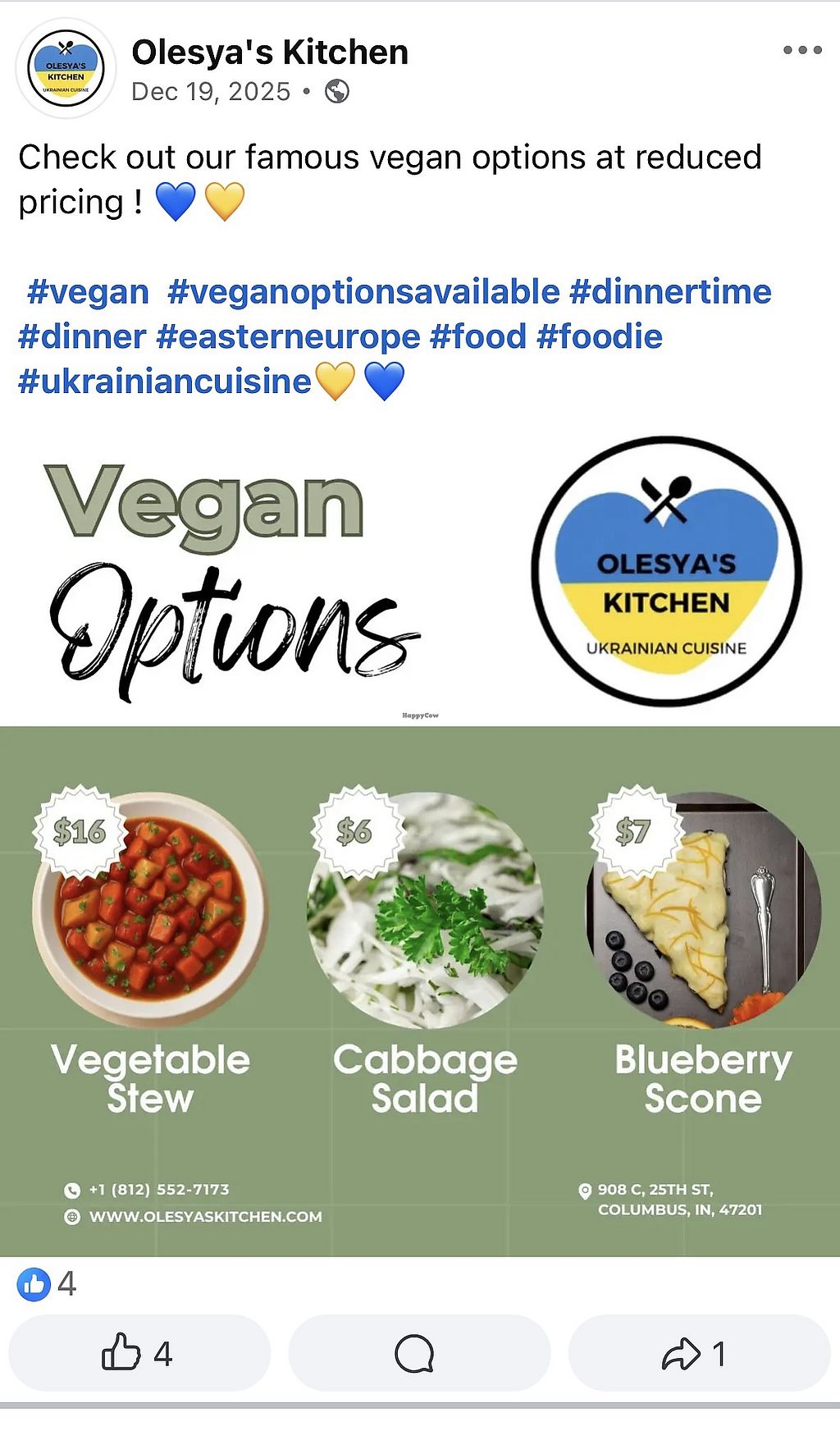Open the #dinner hashtag
Image resolution: width=840 pixels, height=1431 pixels.
coord(82,336)
